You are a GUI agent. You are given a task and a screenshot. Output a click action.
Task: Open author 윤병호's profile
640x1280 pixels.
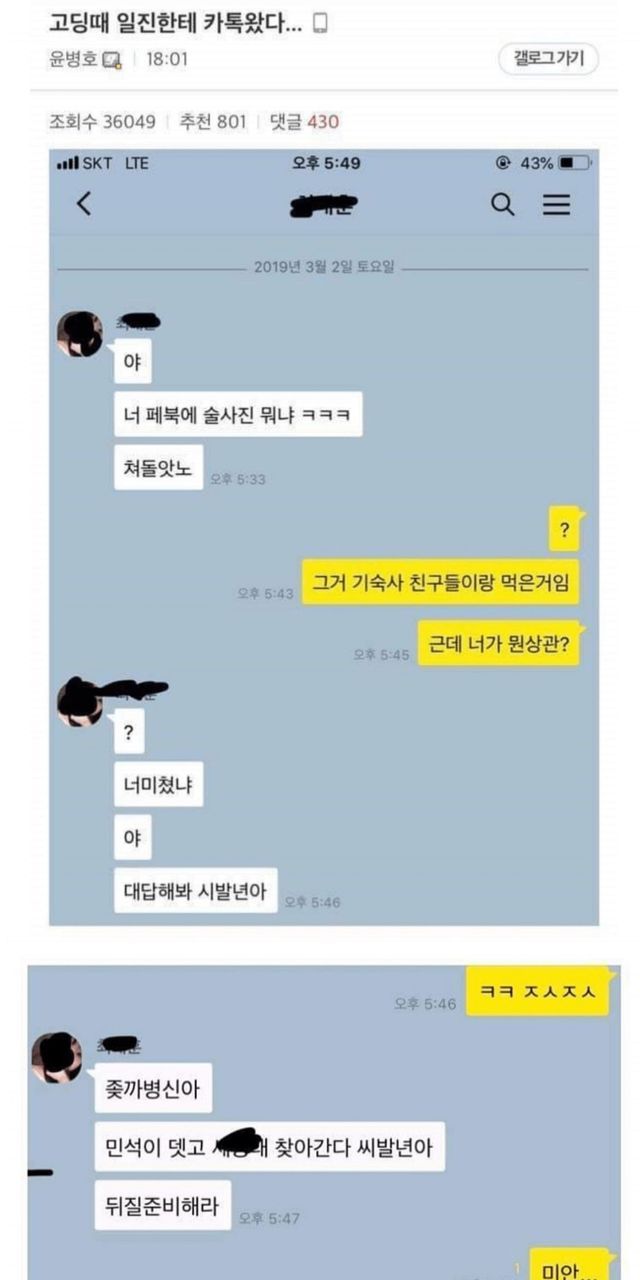[74, 60]
